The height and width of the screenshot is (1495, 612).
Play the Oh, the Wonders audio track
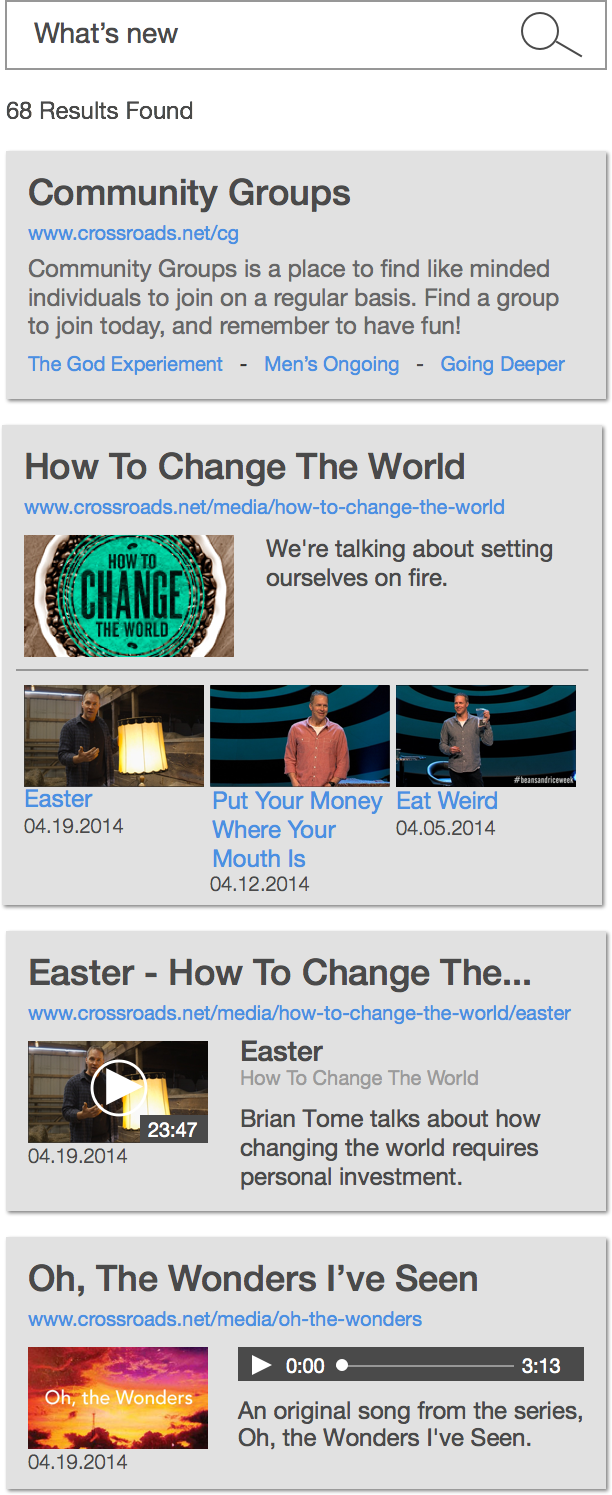click(x=261, y=1365)
